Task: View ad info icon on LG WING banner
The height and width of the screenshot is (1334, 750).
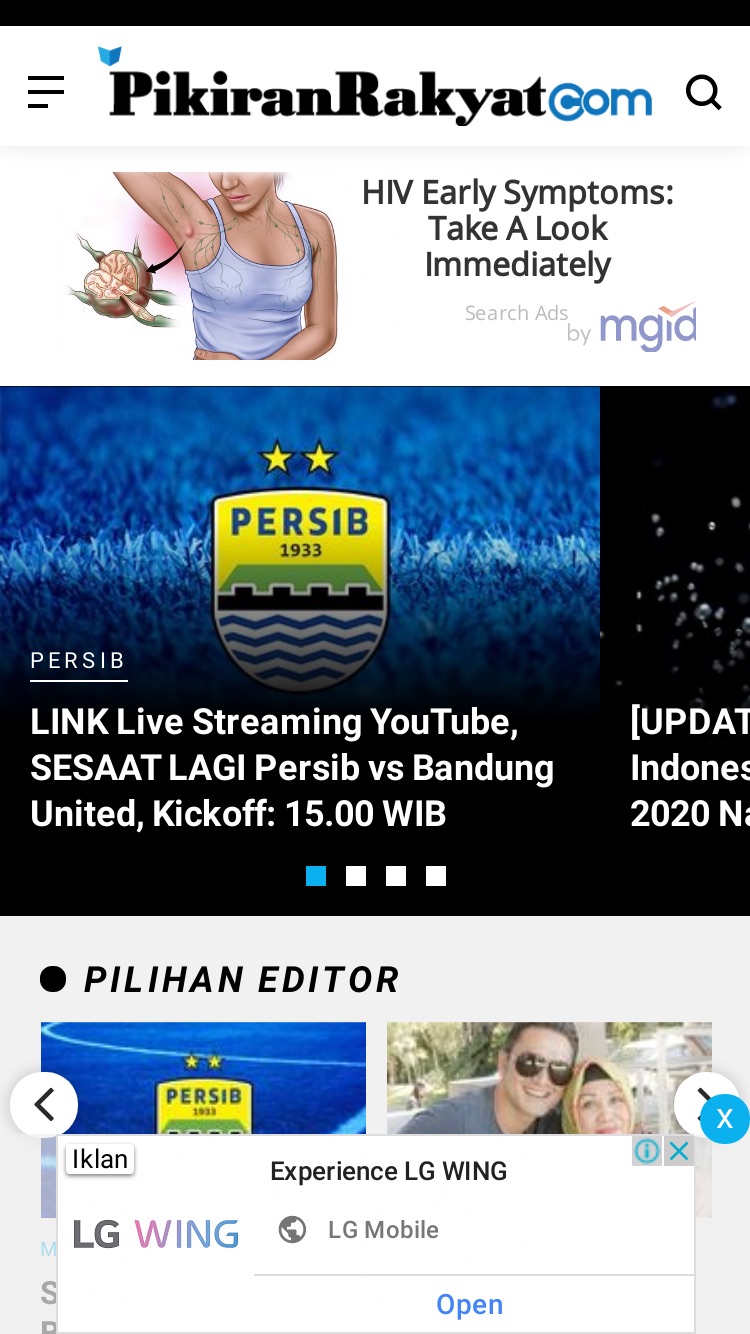Action: tap(647, 1151)
